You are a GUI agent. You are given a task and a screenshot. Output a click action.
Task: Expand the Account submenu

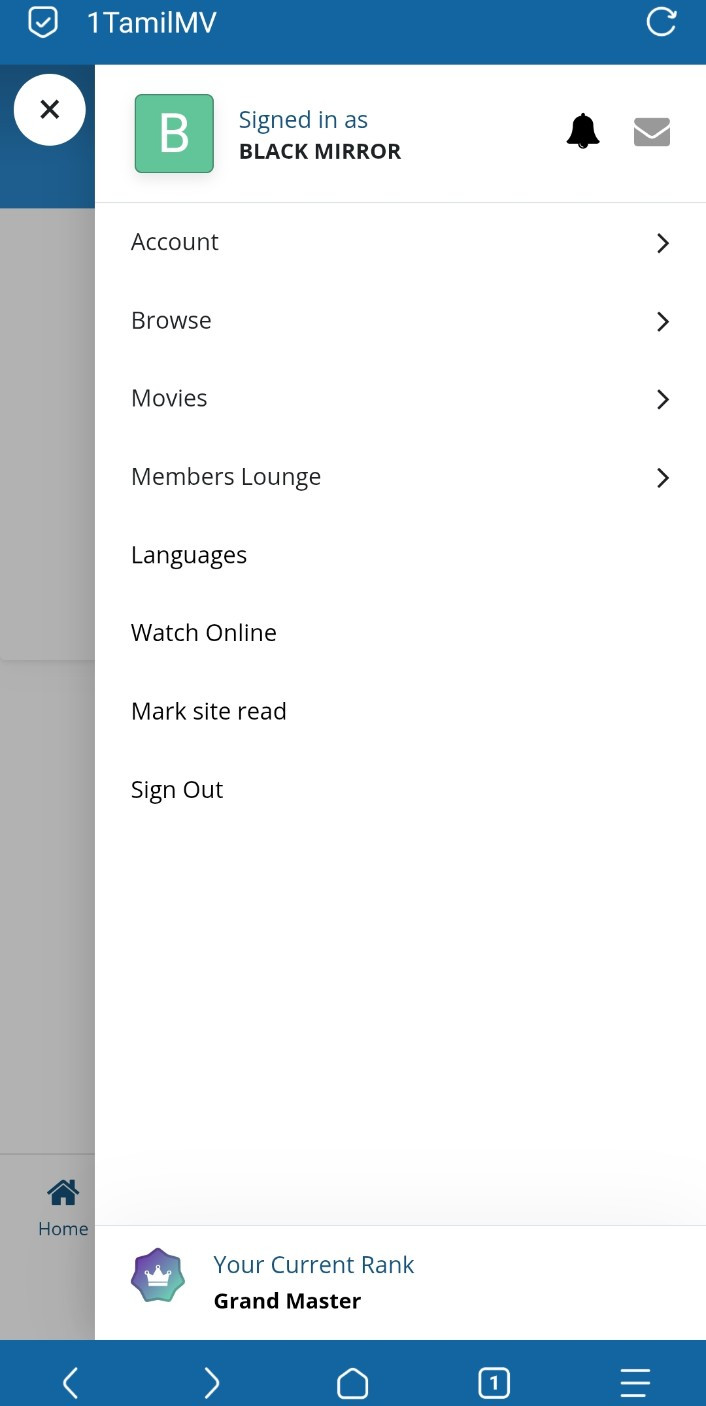click(400, 242)
